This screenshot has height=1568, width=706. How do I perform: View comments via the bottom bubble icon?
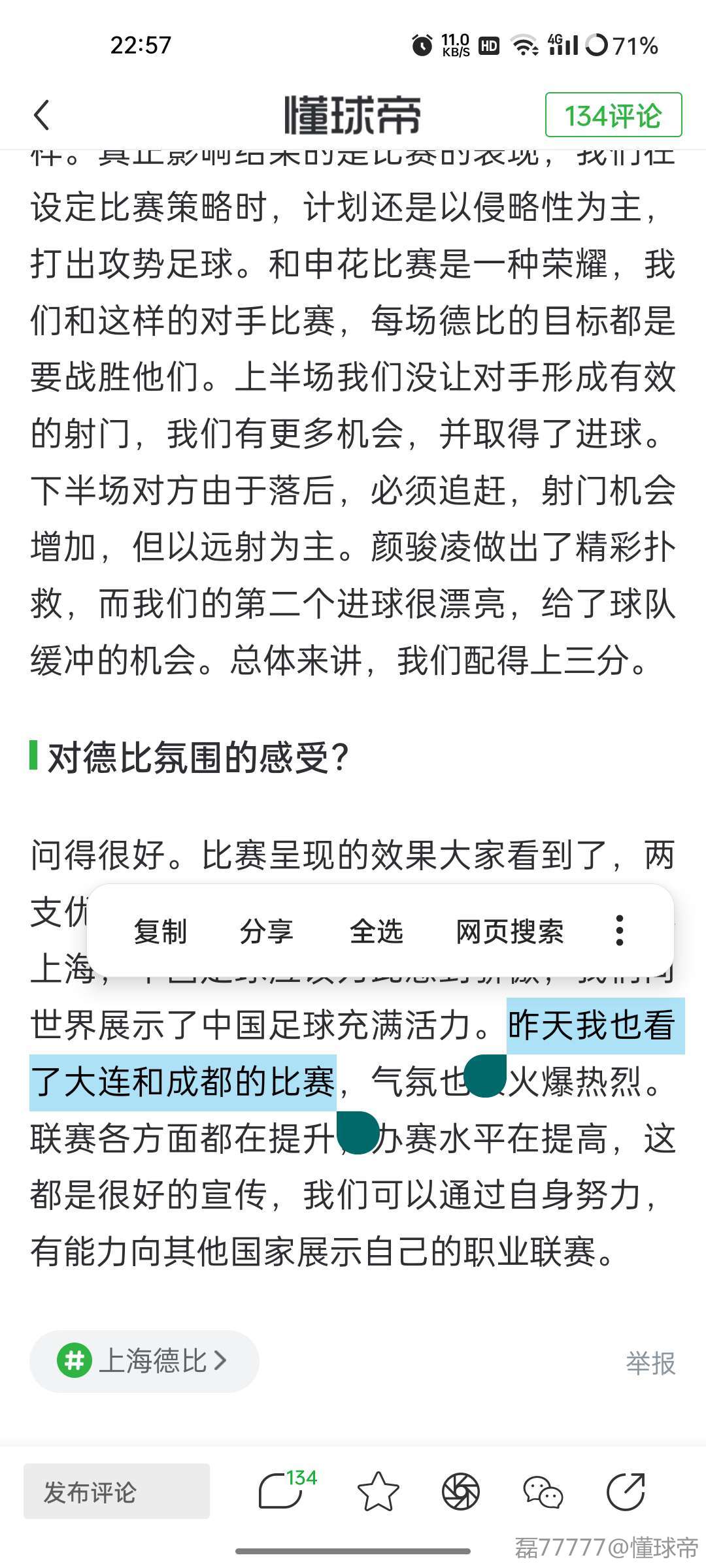282,1492
